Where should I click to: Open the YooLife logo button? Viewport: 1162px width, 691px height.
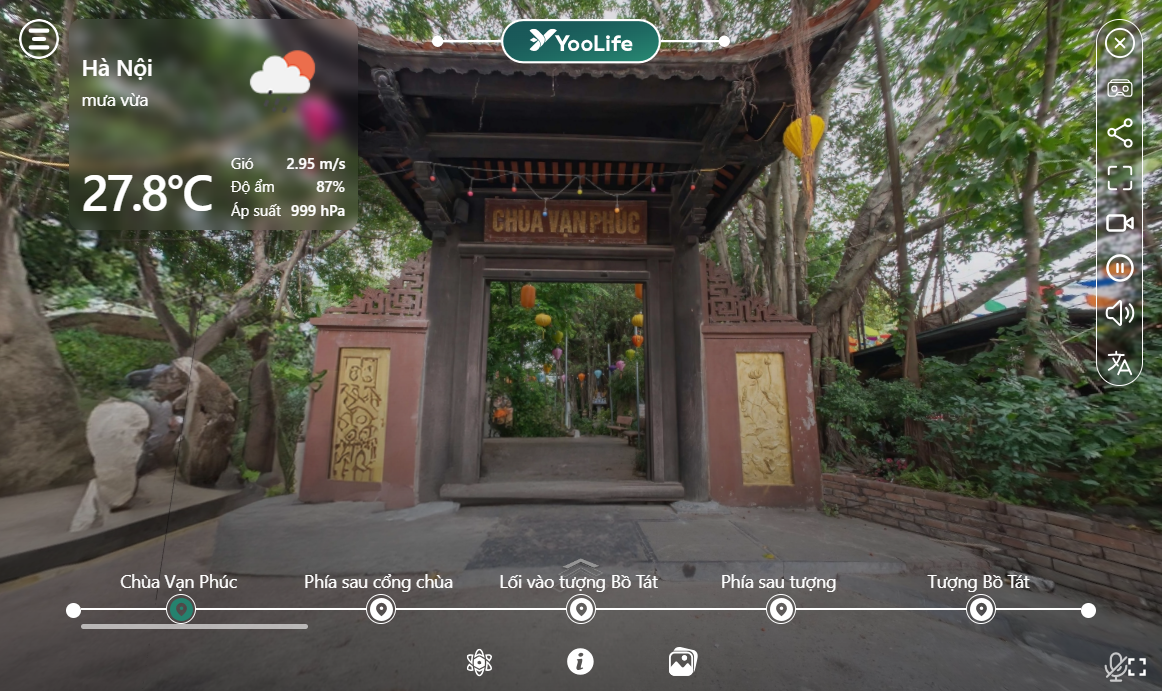(580, 42)
